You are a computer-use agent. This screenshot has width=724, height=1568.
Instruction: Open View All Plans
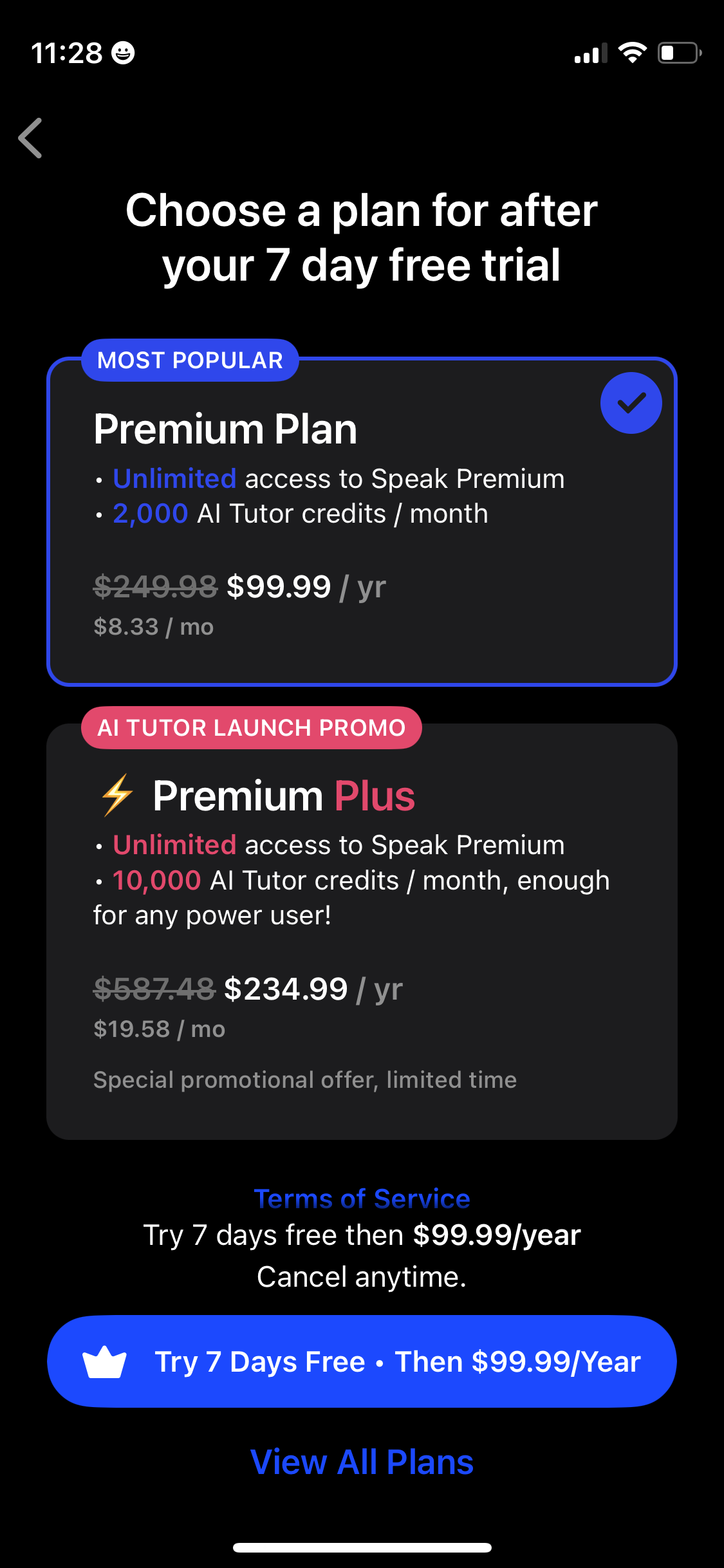point(362,1461)
